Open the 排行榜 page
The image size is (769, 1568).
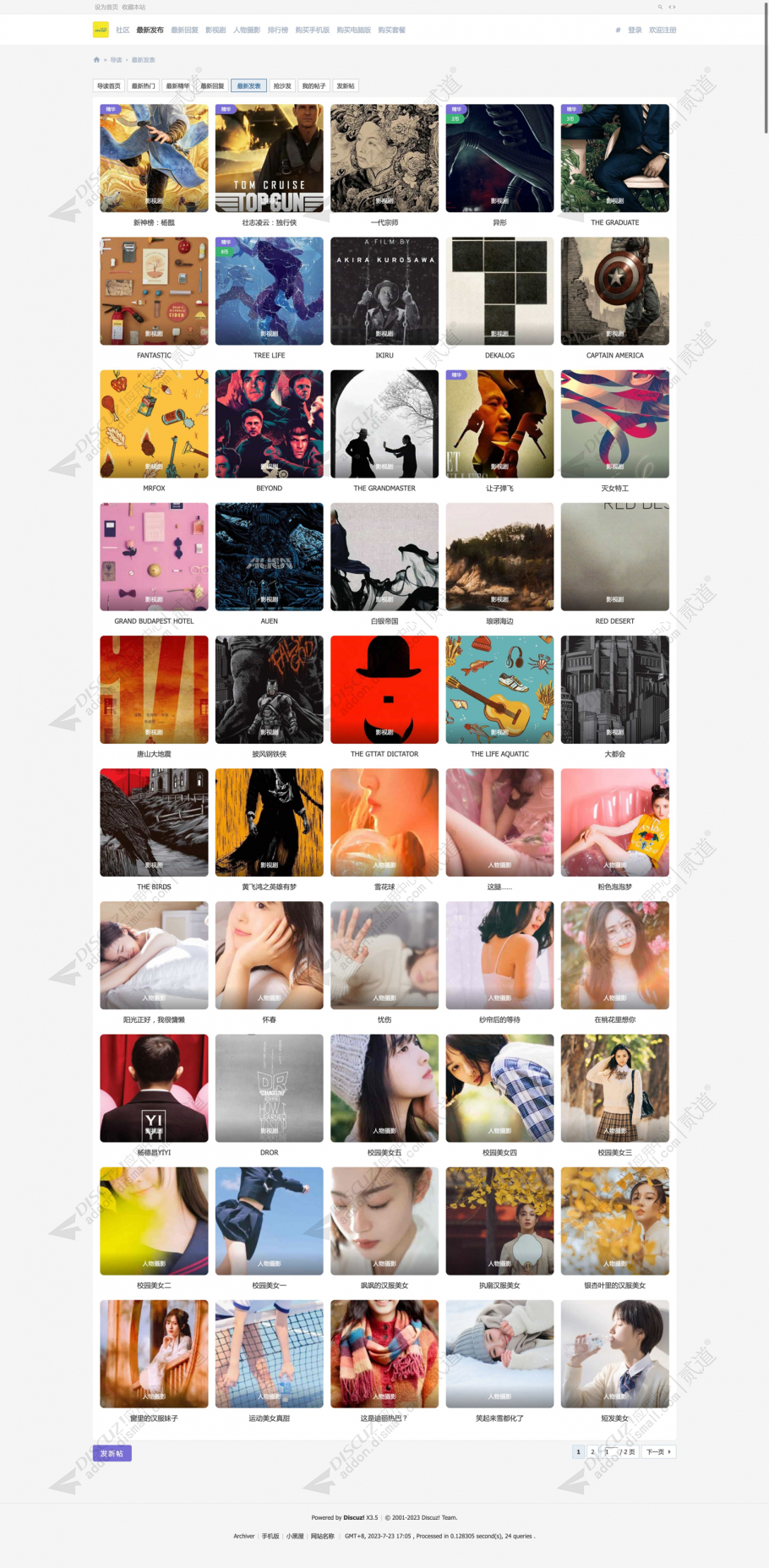[278, 30]
